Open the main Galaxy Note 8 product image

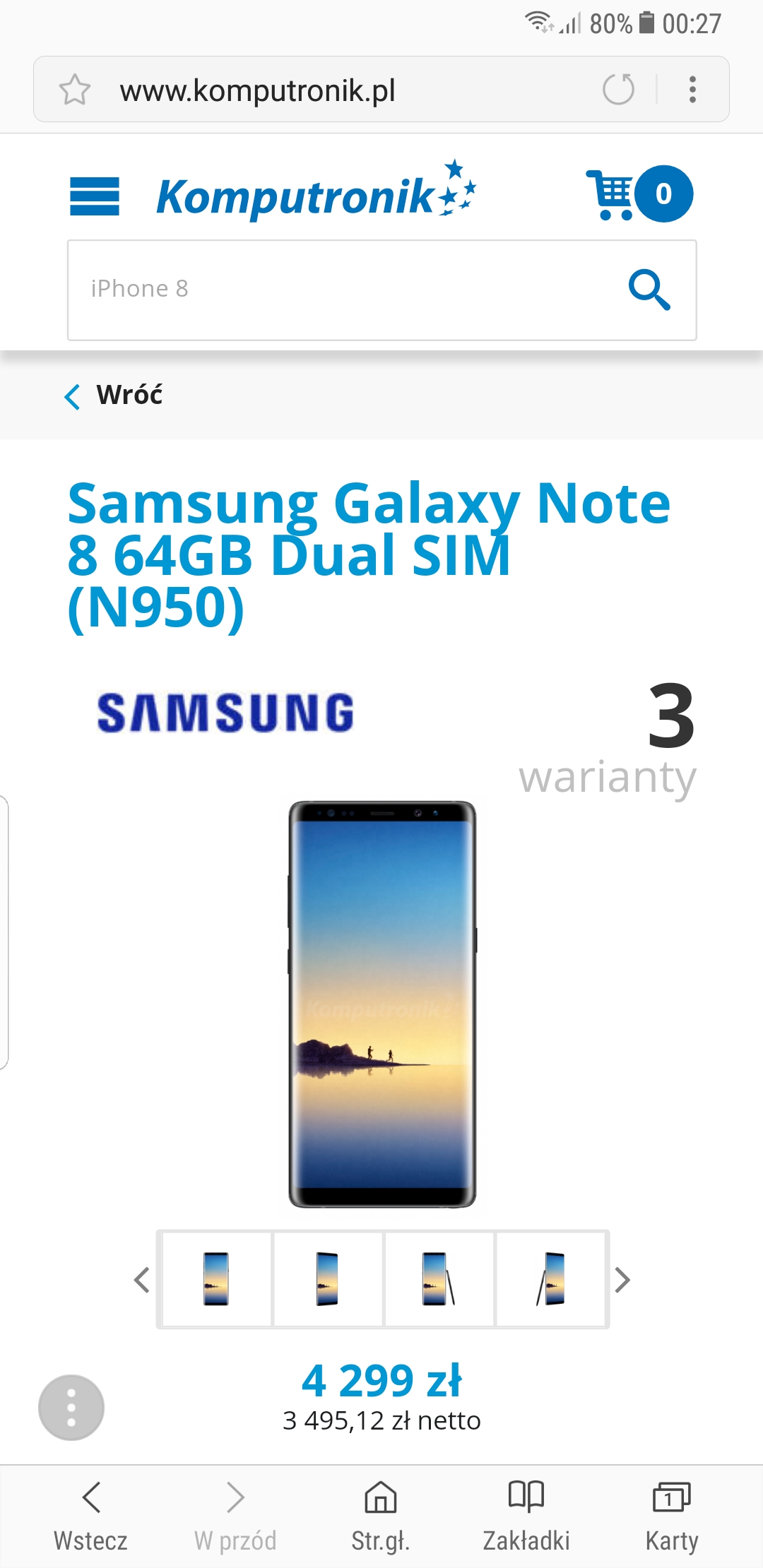point(382,1004)
